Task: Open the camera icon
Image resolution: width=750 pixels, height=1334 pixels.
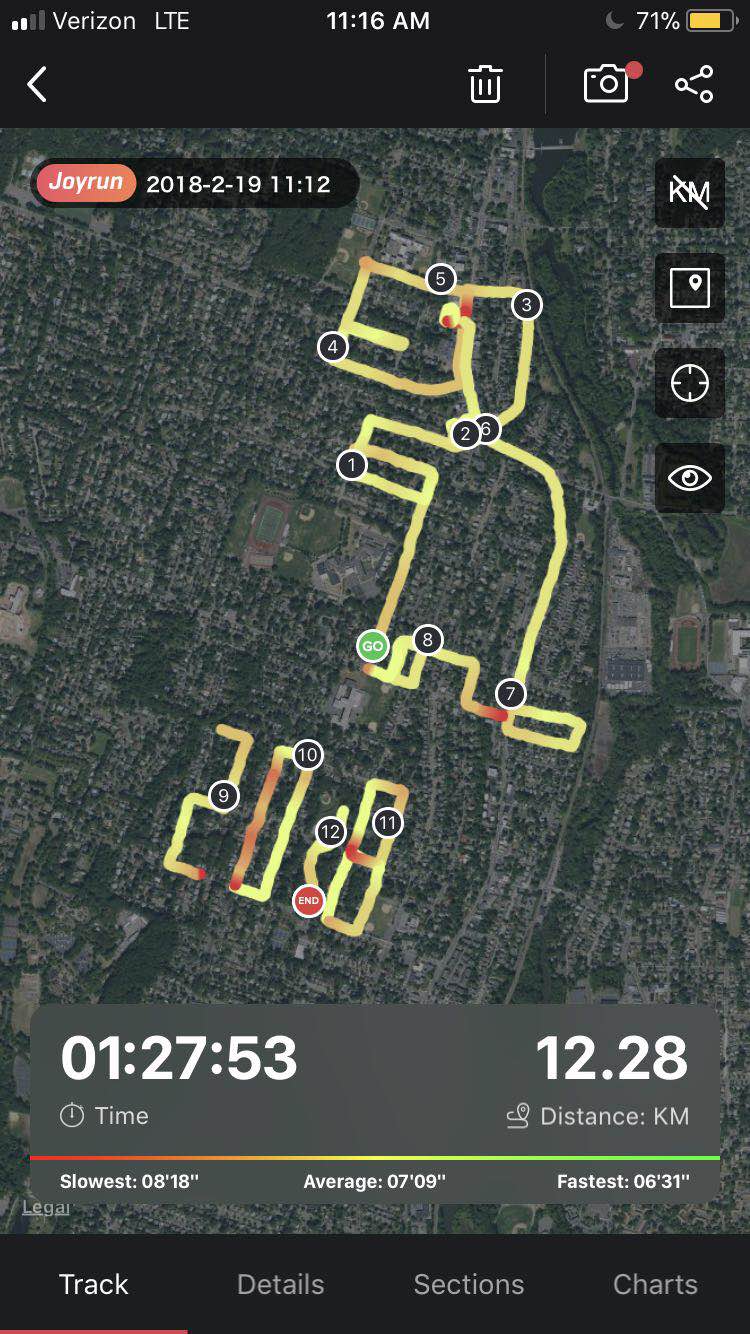Action: tap(607, 84)
